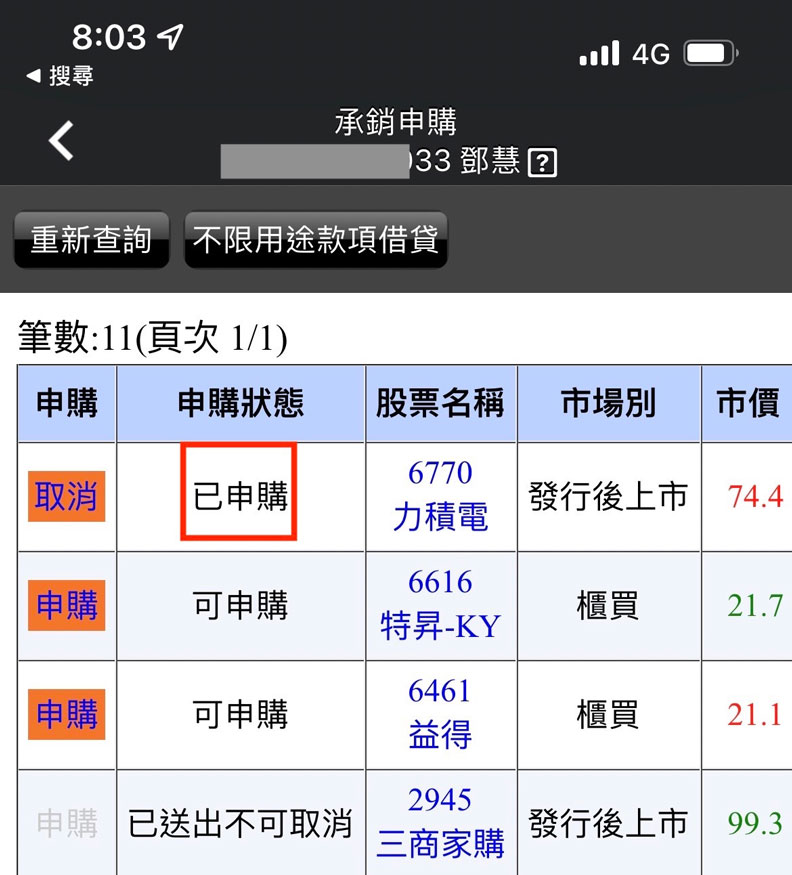Open the 6770 力積電 stock link
The height and width of the screenshot is (875, 792).
point(440,496)
